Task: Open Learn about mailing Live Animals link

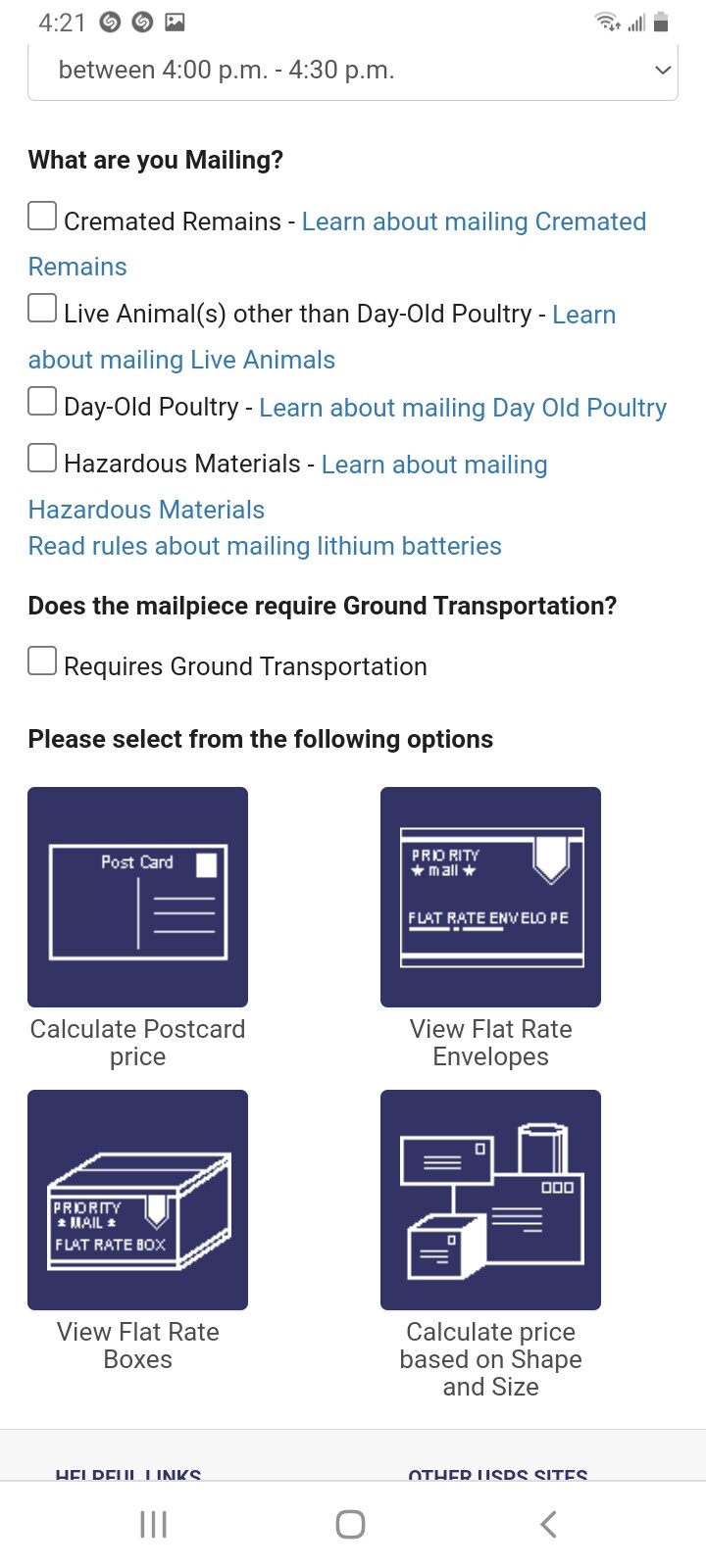Action: point(181,361)
